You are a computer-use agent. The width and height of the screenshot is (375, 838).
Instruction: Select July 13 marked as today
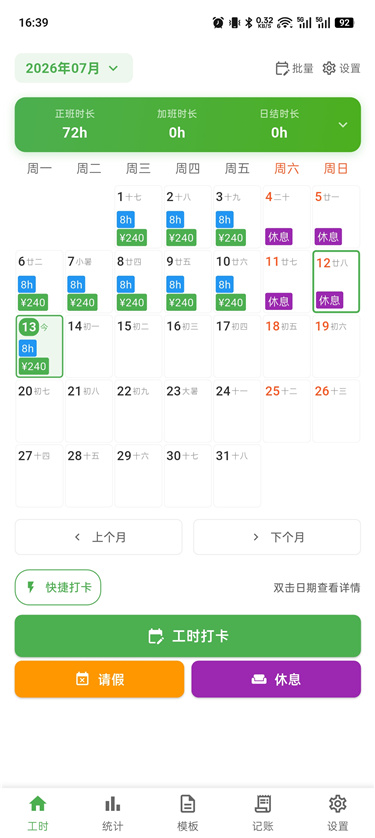(39, 346)
